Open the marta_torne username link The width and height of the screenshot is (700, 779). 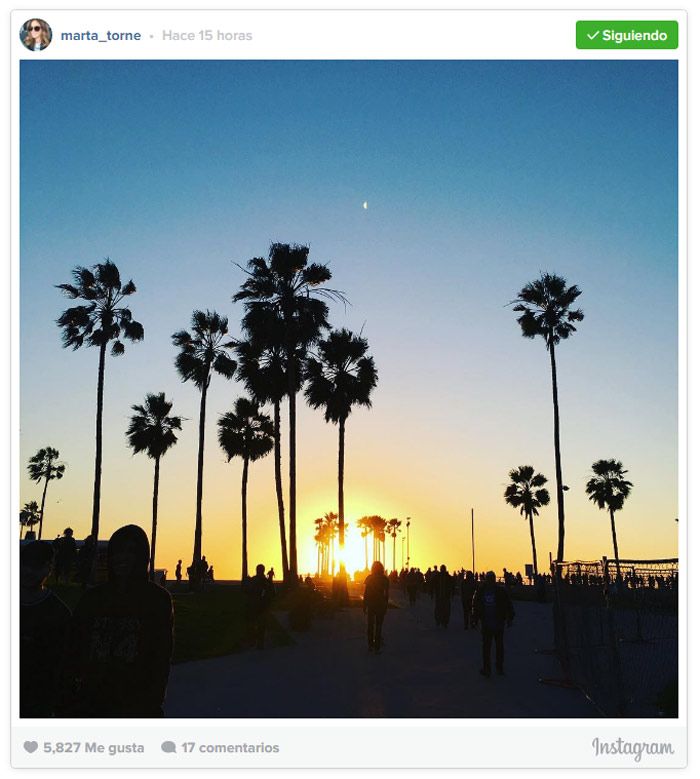click(100, 35)
